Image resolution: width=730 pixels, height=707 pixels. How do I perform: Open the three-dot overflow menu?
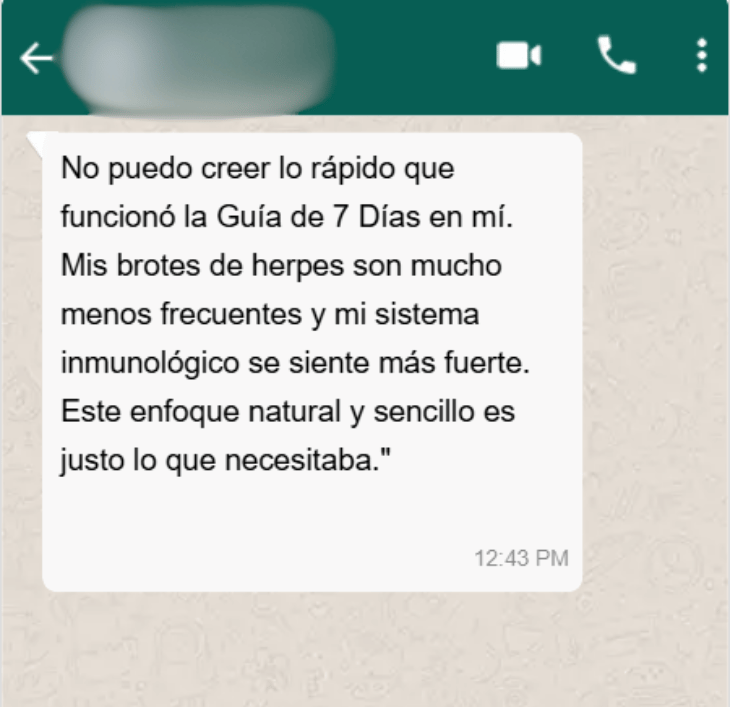pyautogui.click(x=702, y=56)
